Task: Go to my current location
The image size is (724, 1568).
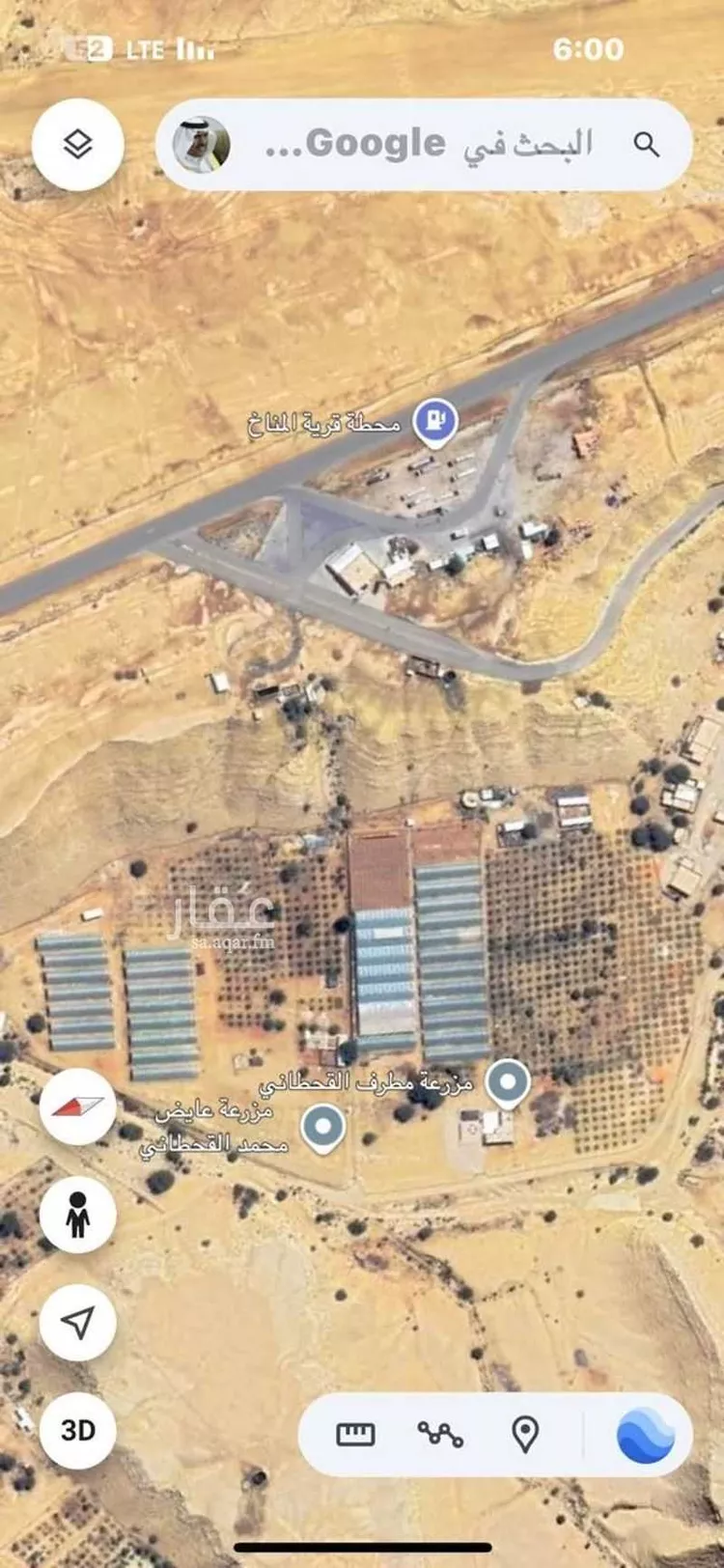Action: 78,1323
